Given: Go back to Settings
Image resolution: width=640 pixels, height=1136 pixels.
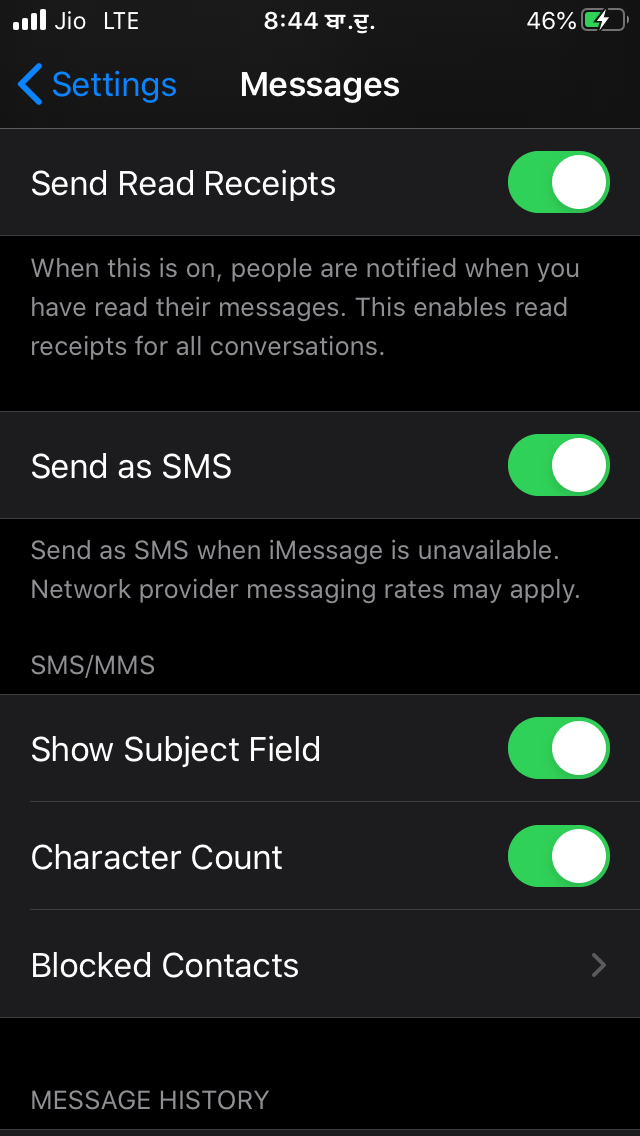Looking at the screenshot, I should click(97, 85).
